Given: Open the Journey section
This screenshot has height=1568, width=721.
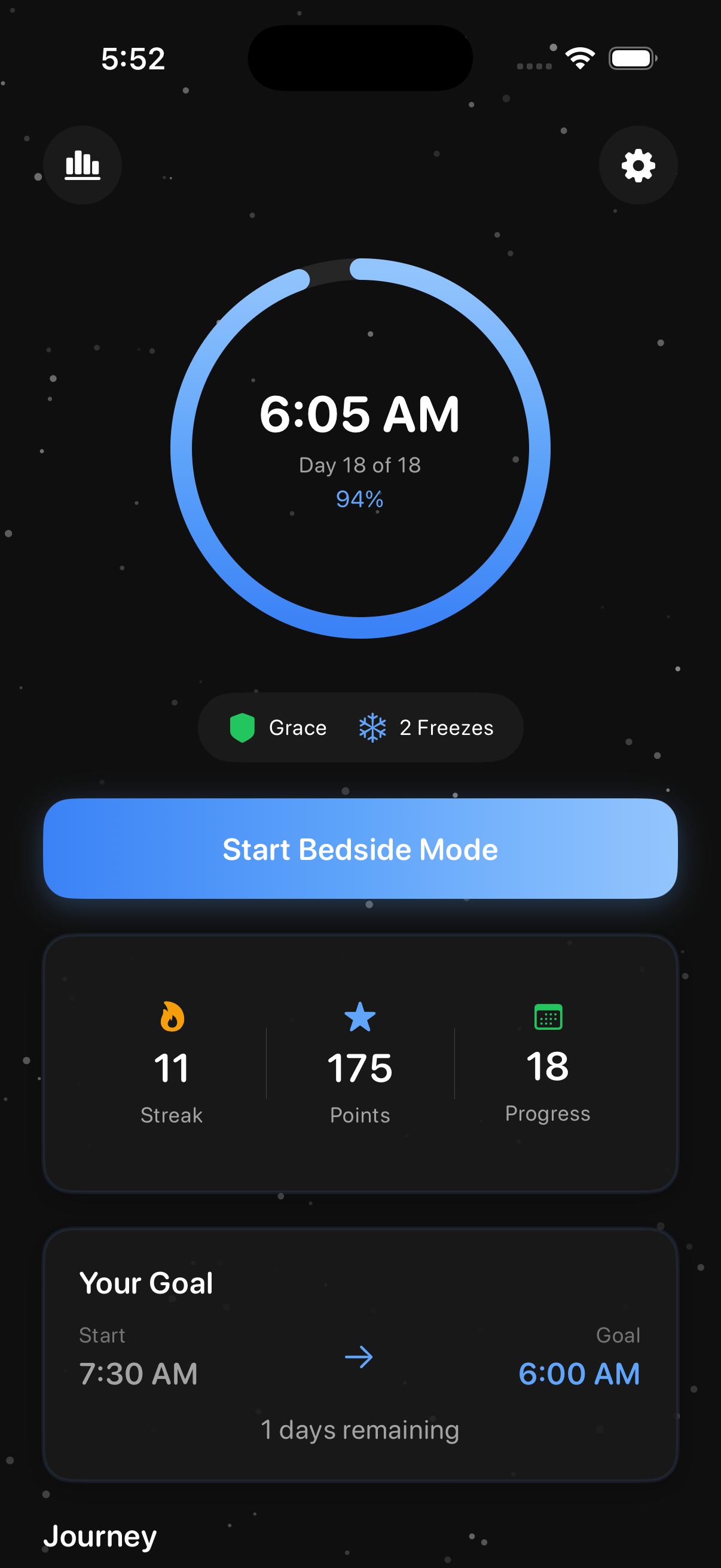Looking at the screenshot, I should coord(100,1536).
